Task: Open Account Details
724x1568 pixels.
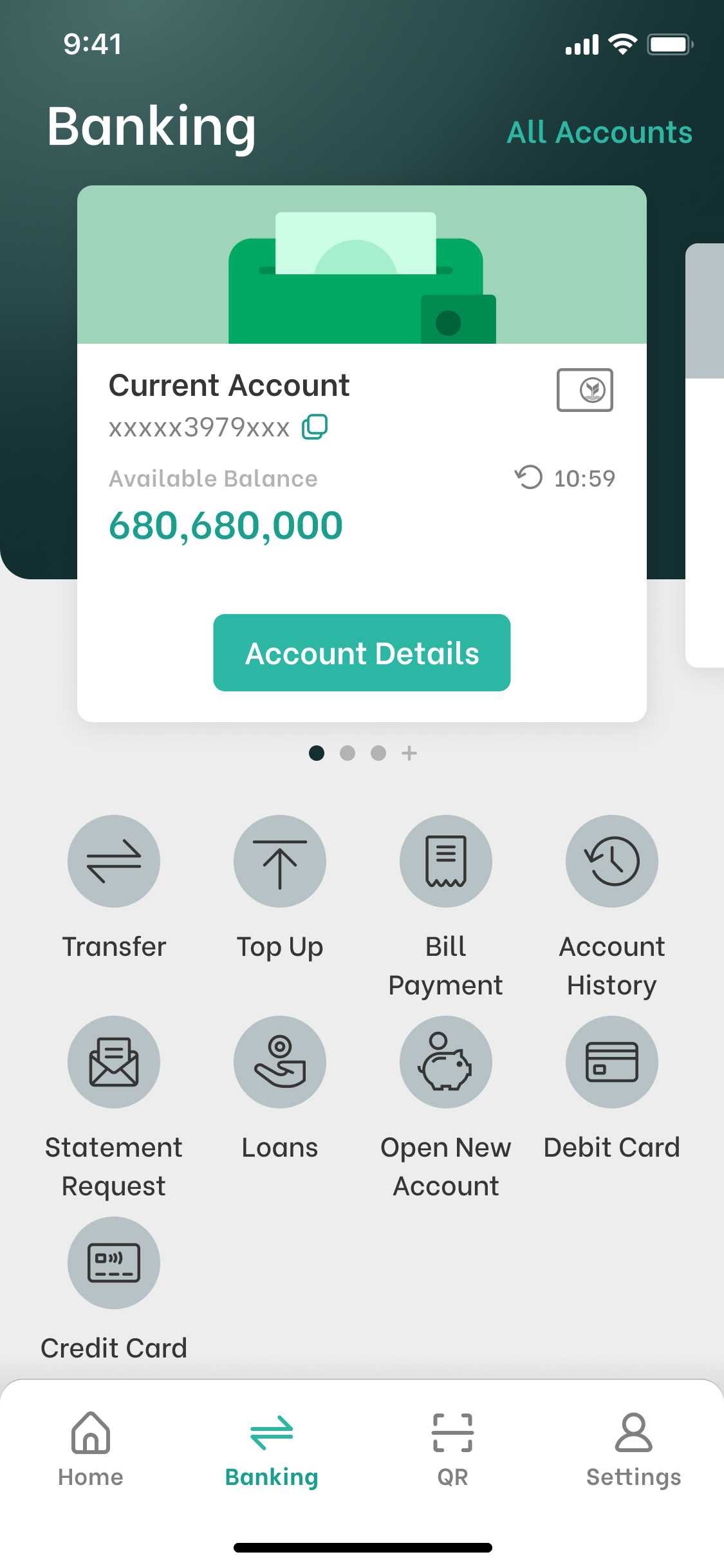Action: pyautogui.click(x=362, y=653)
